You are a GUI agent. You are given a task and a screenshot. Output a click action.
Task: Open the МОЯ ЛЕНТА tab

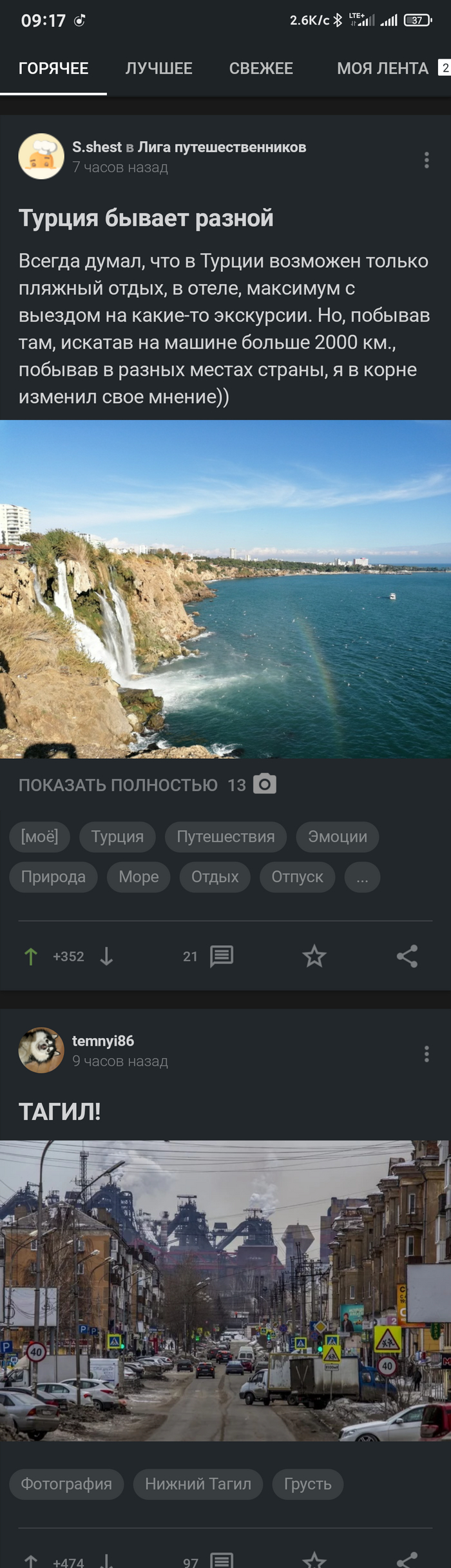pyautogui.click(x=383, y=68)
